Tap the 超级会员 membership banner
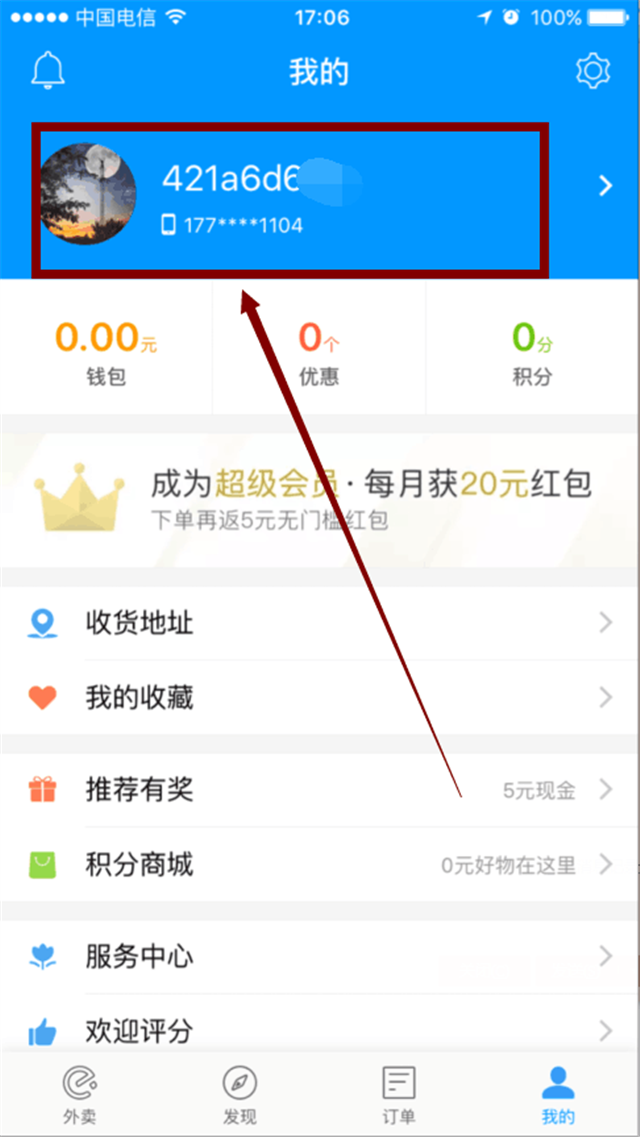The image size is (640, 1137). [320, 500]
